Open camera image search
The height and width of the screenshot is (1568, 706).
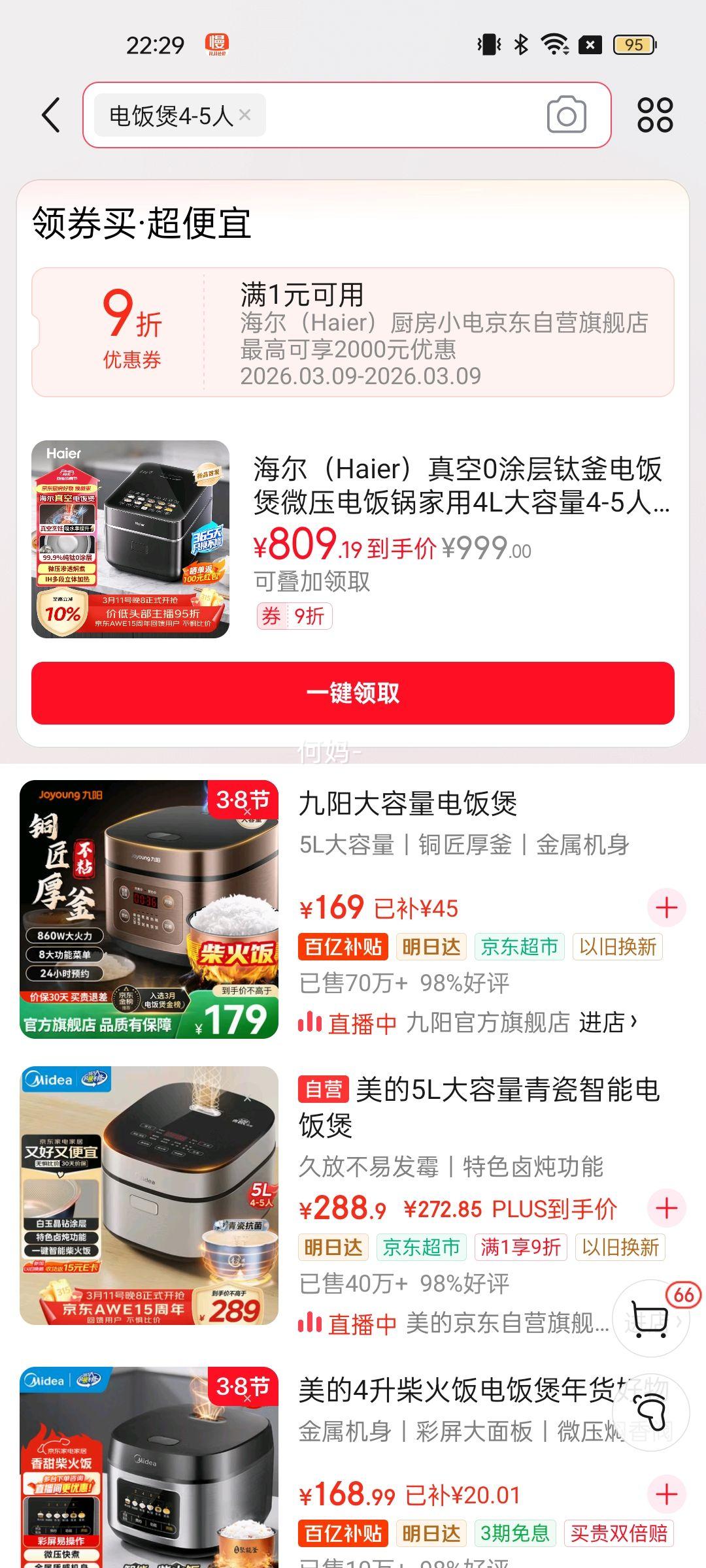click(x=566, y=115)
